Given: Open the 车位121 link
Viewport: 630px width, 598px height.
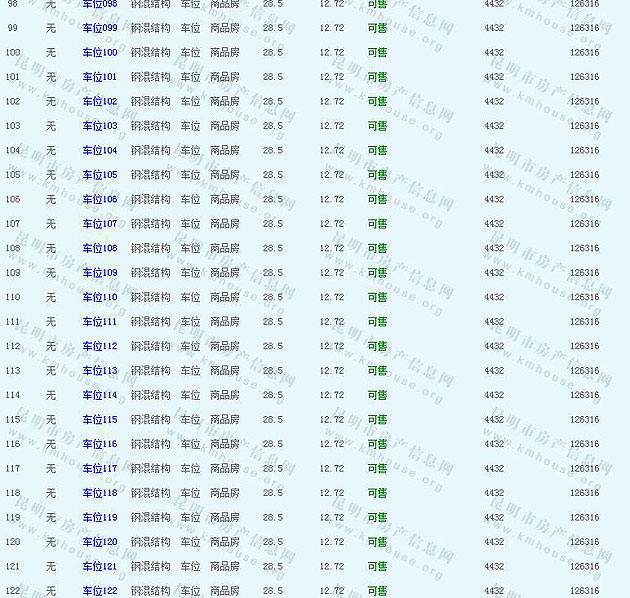Looking at the screenshot, I should point(99,567).
